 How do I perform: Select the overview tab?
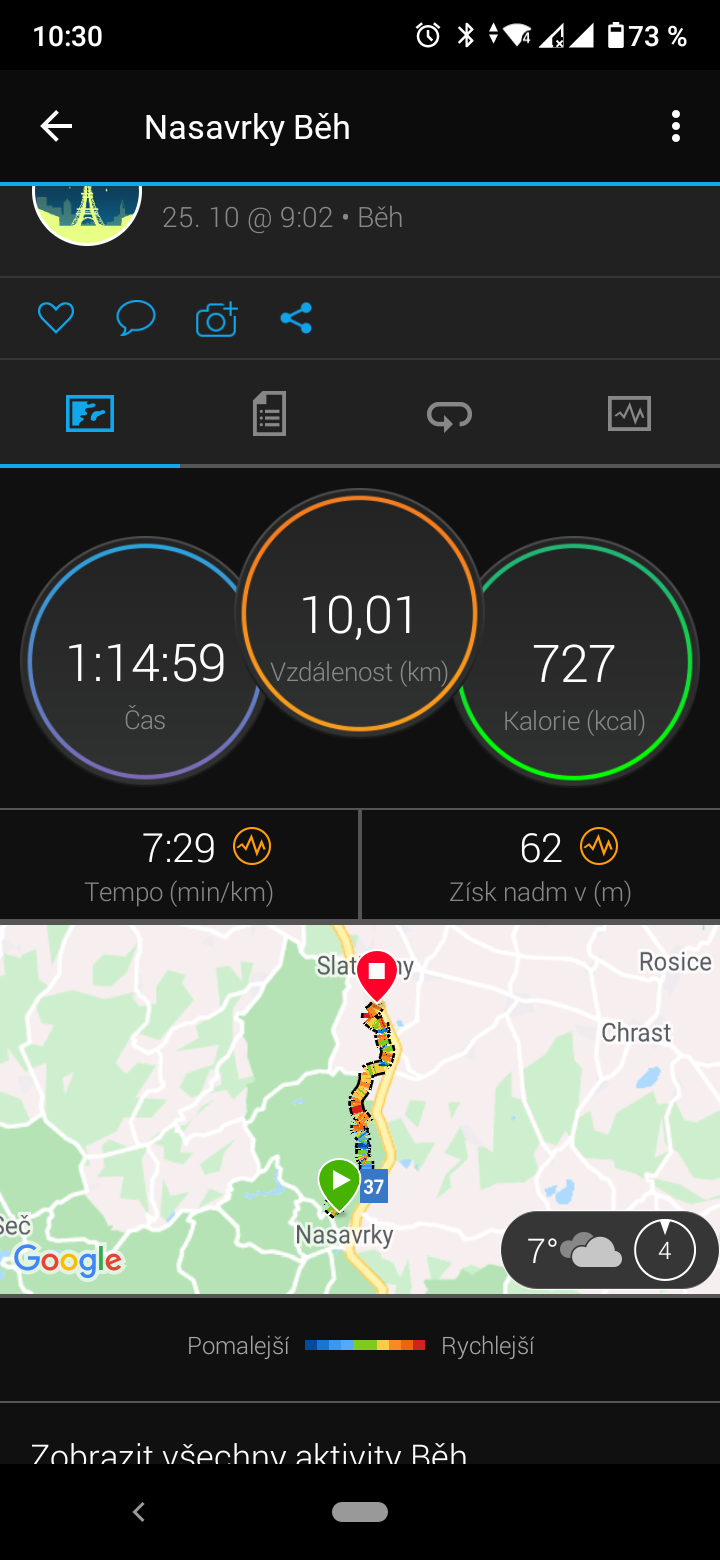(90, 413)
